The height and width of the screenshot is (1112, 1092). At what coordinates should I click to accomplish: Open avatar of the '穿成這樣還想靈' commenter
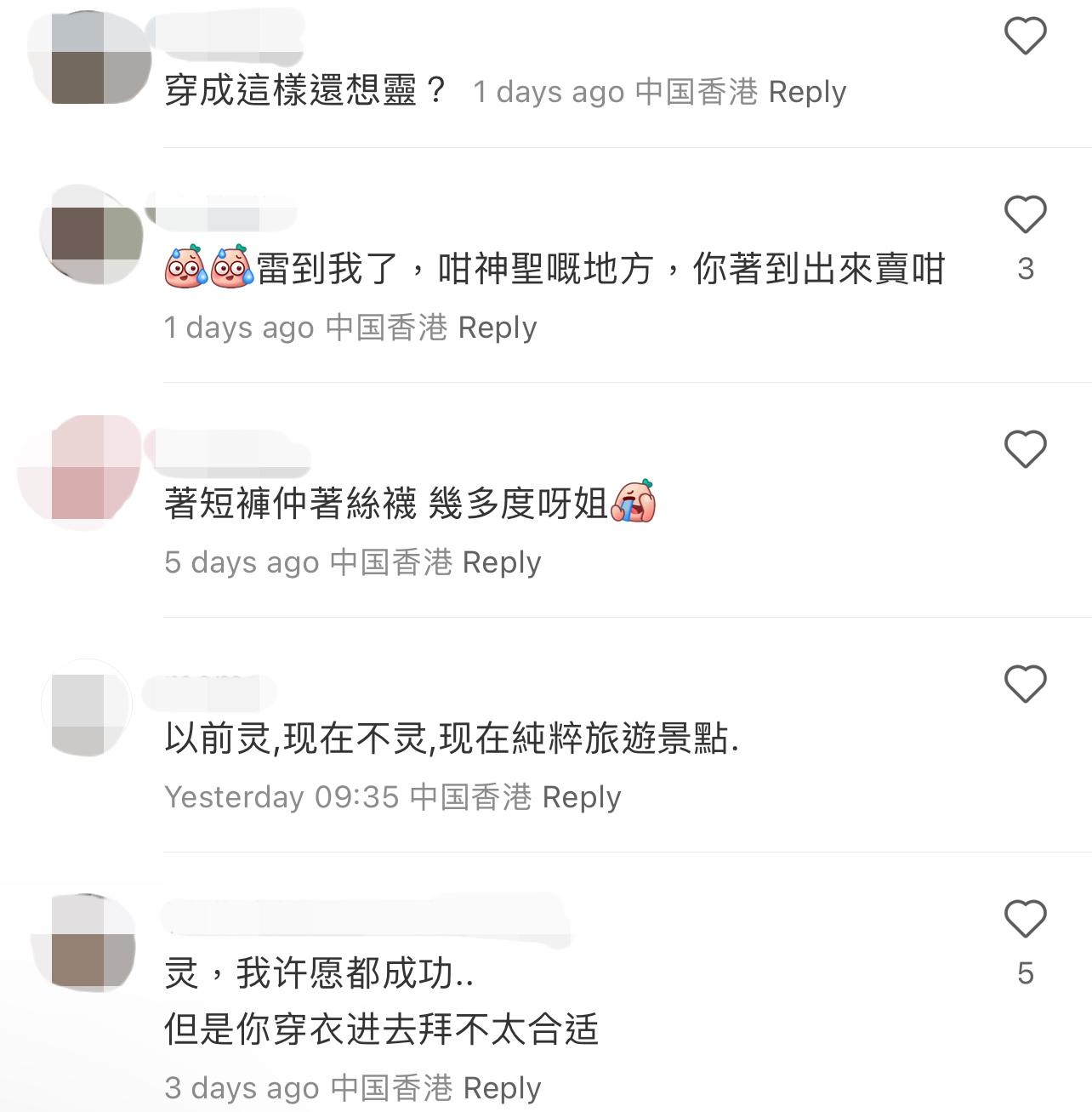[92, 58]
